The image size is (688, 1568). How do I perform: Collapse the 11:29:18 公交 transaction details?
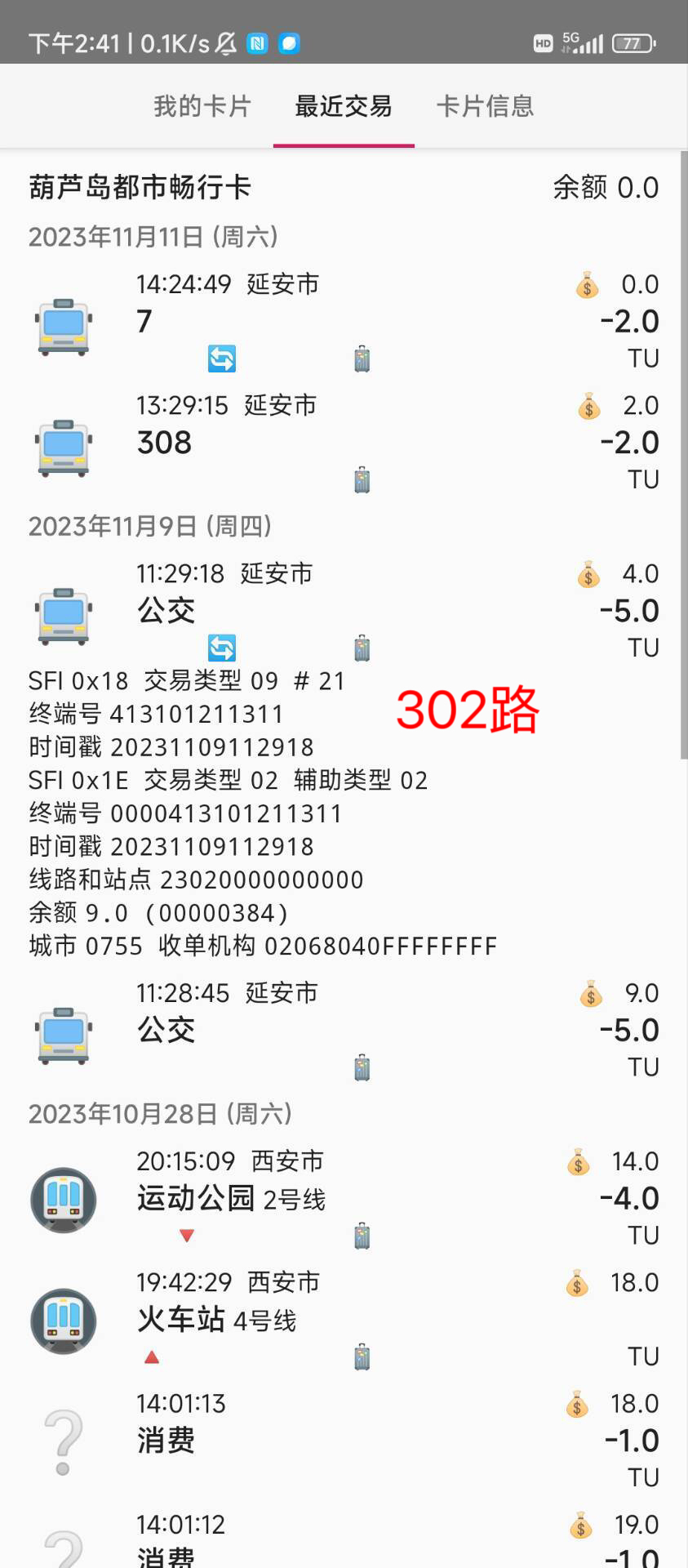click(x=343, y=610)
